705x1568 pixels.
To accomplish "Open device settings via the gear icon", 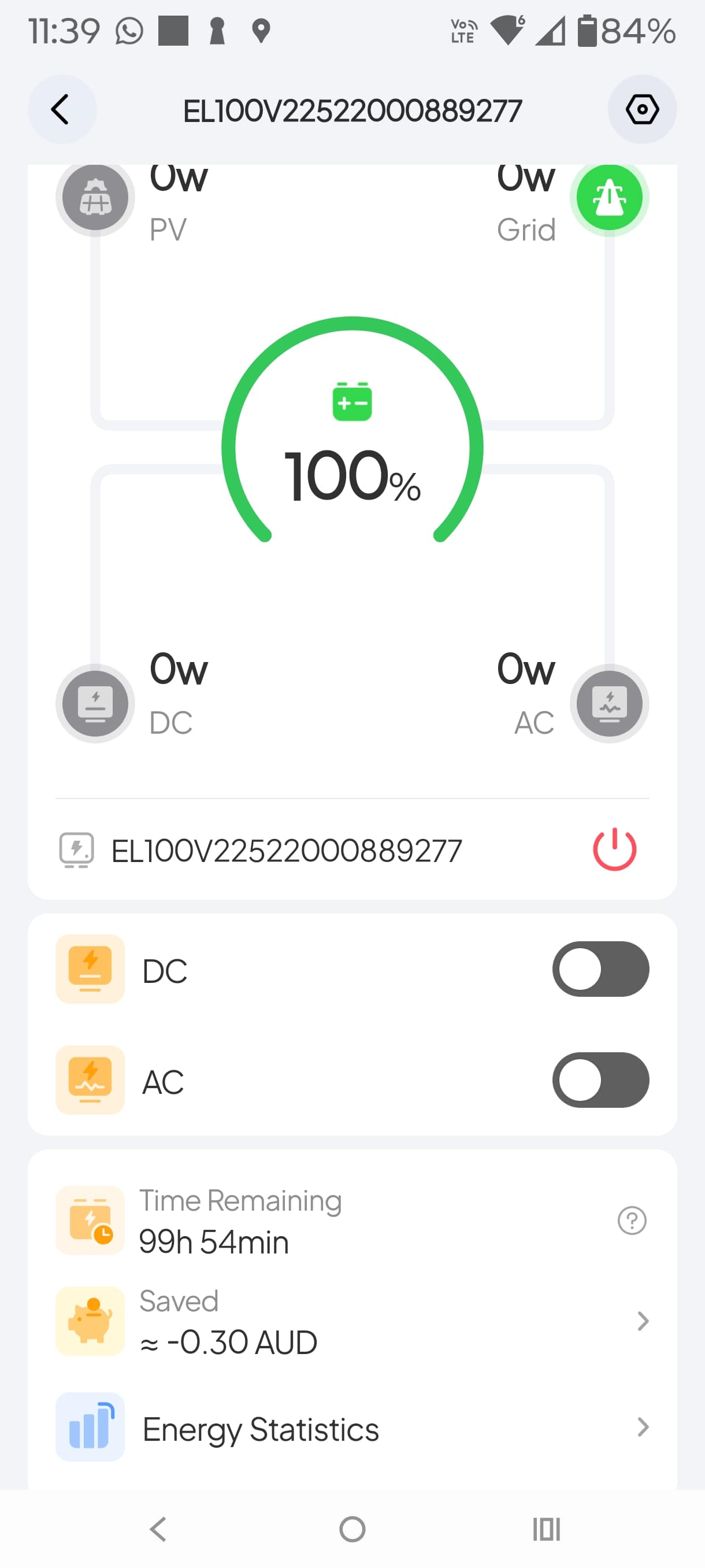I will (x=643, y=110).
